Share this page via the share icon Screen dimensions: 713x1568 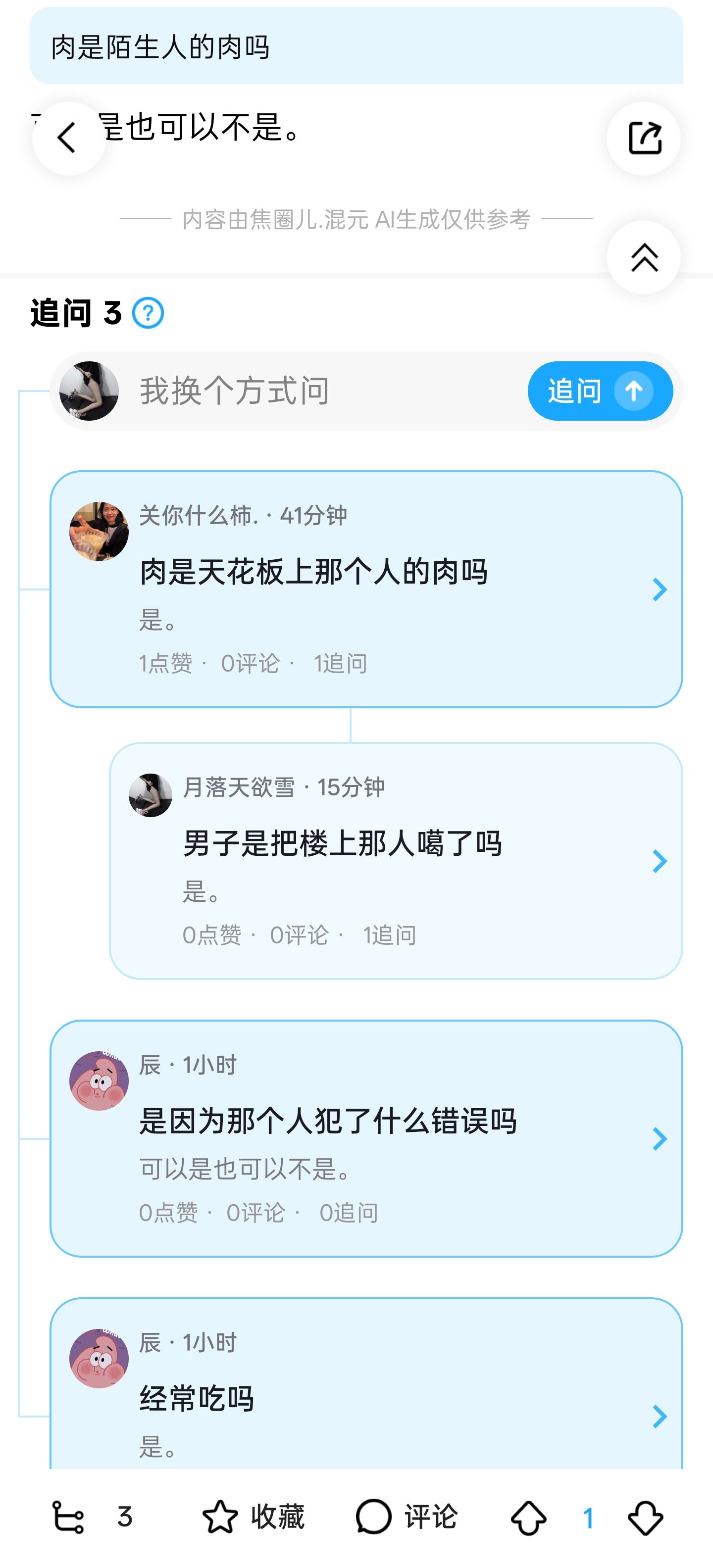pyautogui.click(x=644, y=138)
